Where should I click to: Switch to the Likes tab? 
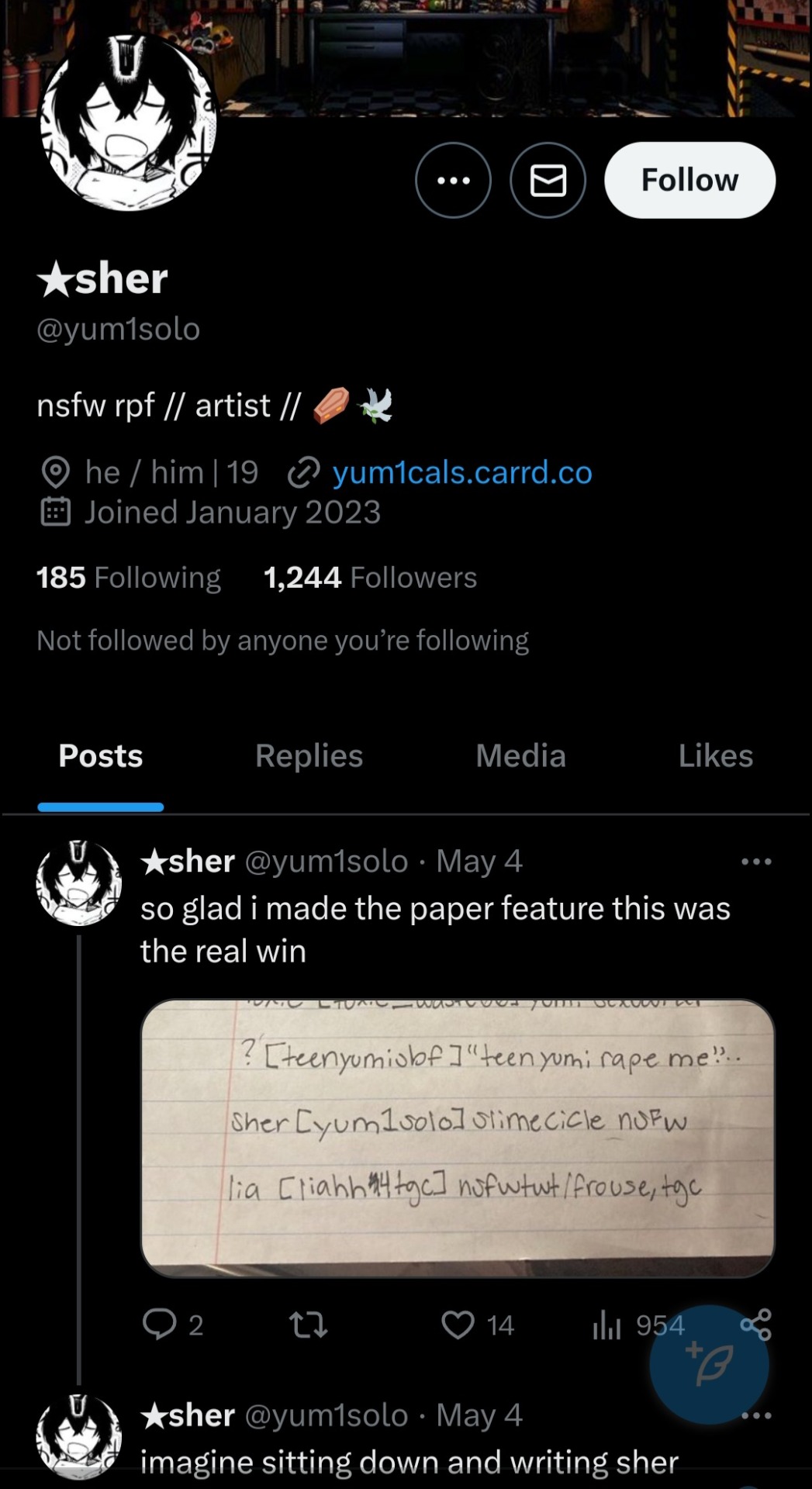[715, 756]
